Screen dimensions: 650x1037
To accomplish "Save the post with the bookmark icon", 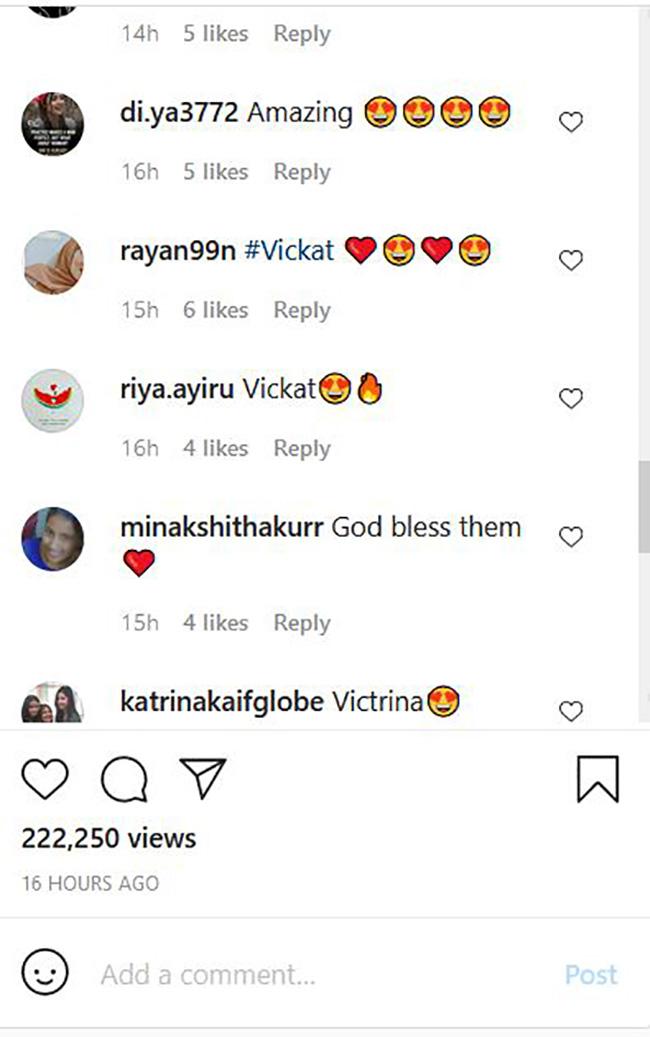I will coord(598,779).
